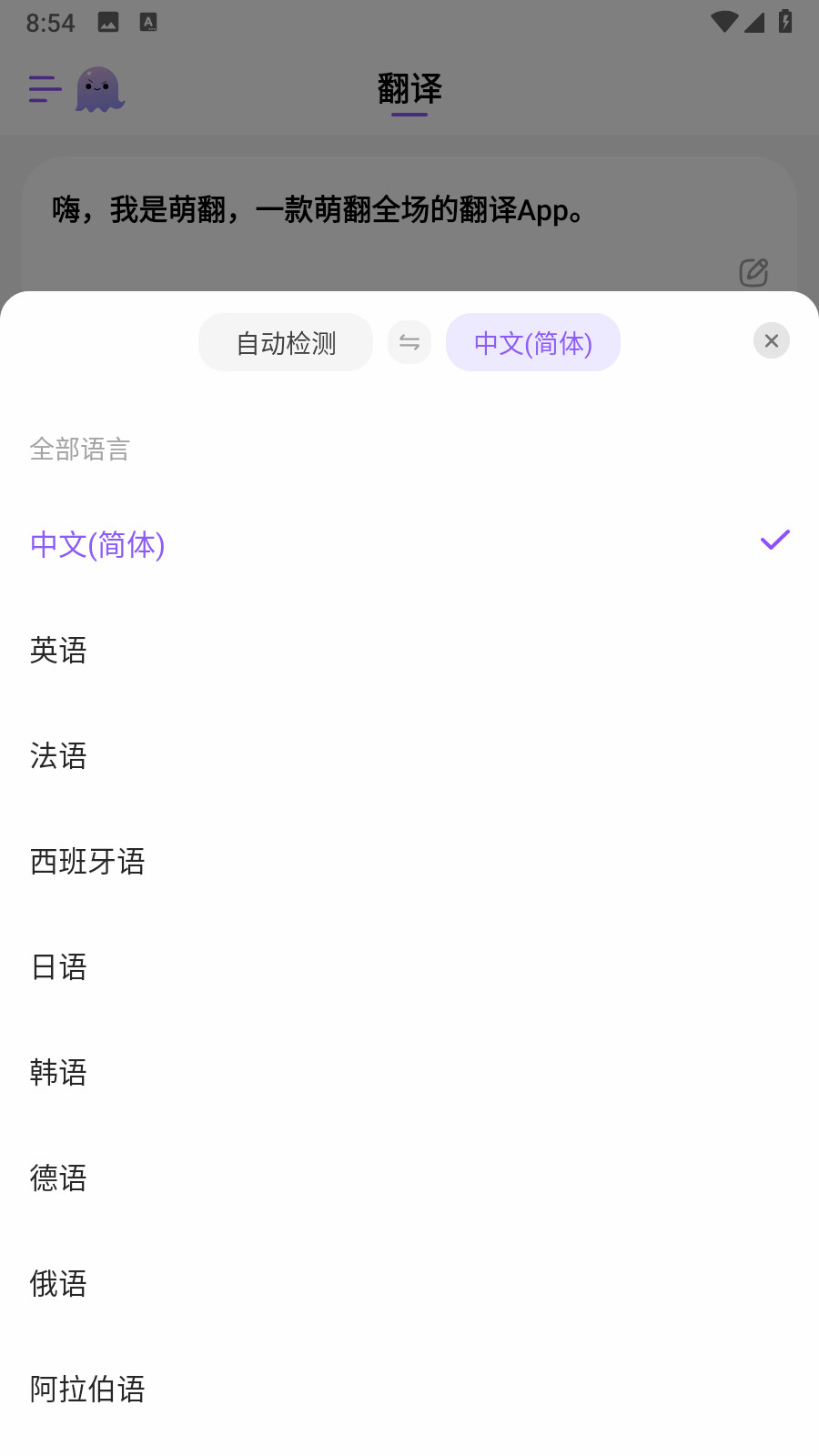Screen dimensions: 819x1456
Task: Choose 德语 as the language
Action: coord(58,1178)
